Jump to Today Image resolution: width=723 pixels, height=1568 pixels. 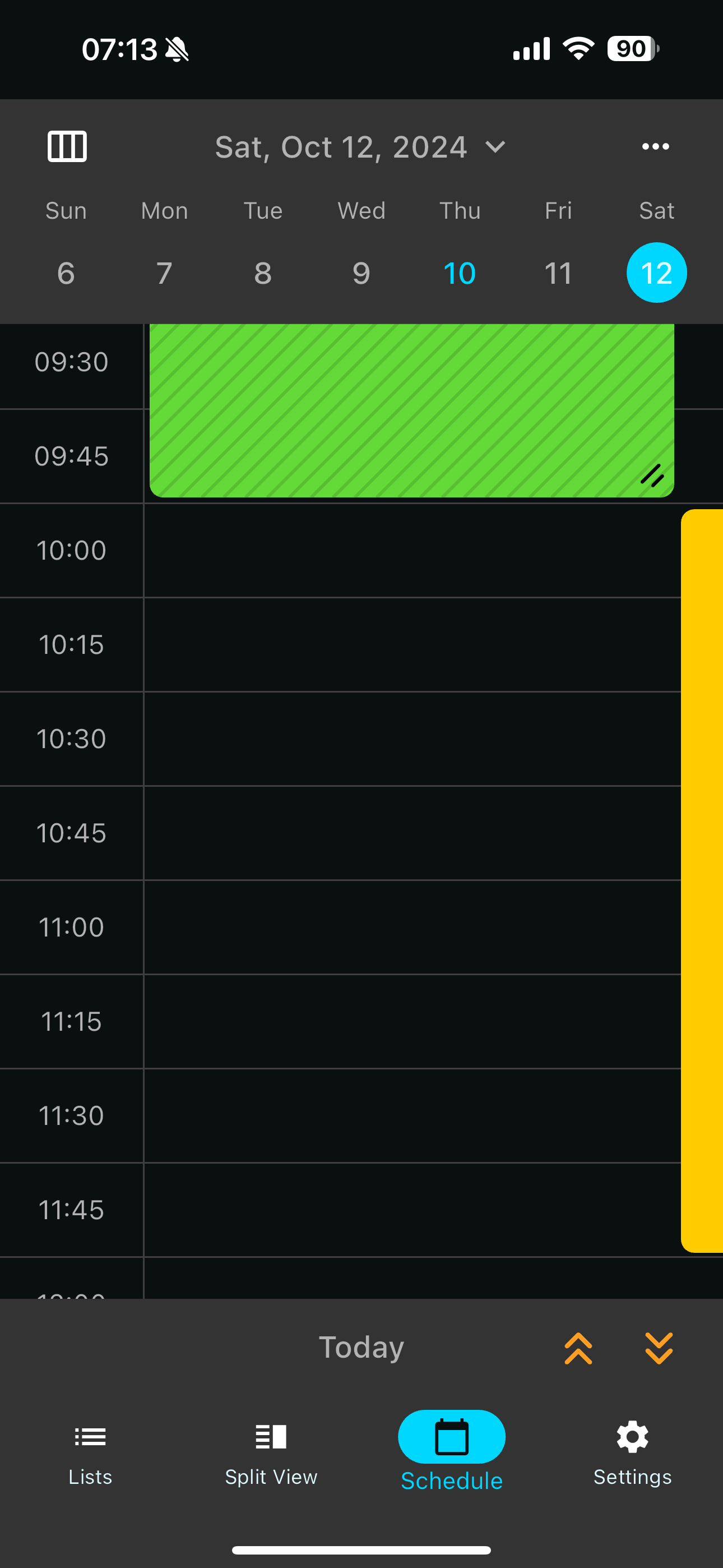click(361, 1347)
